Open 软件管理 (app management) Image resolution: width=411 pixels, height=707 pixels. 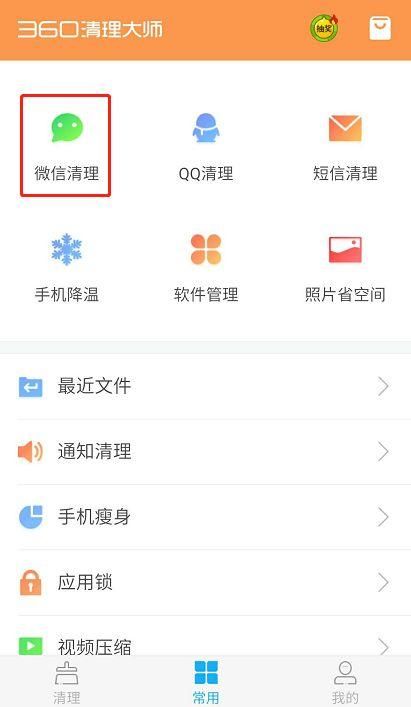point(206,267)
